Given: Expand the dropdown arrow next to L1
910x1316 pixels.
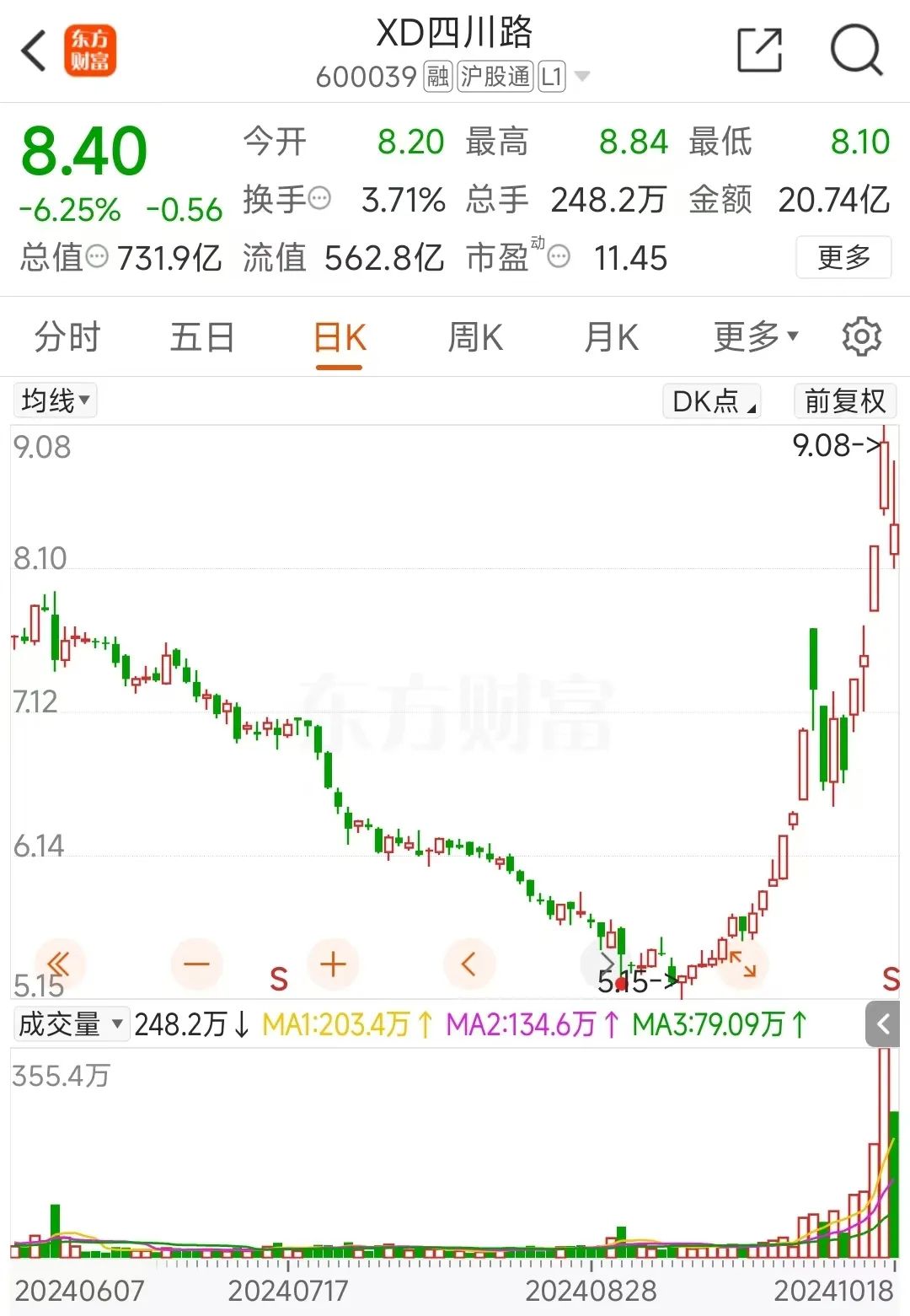Looking at the screenshot, I should pos(581,77).
